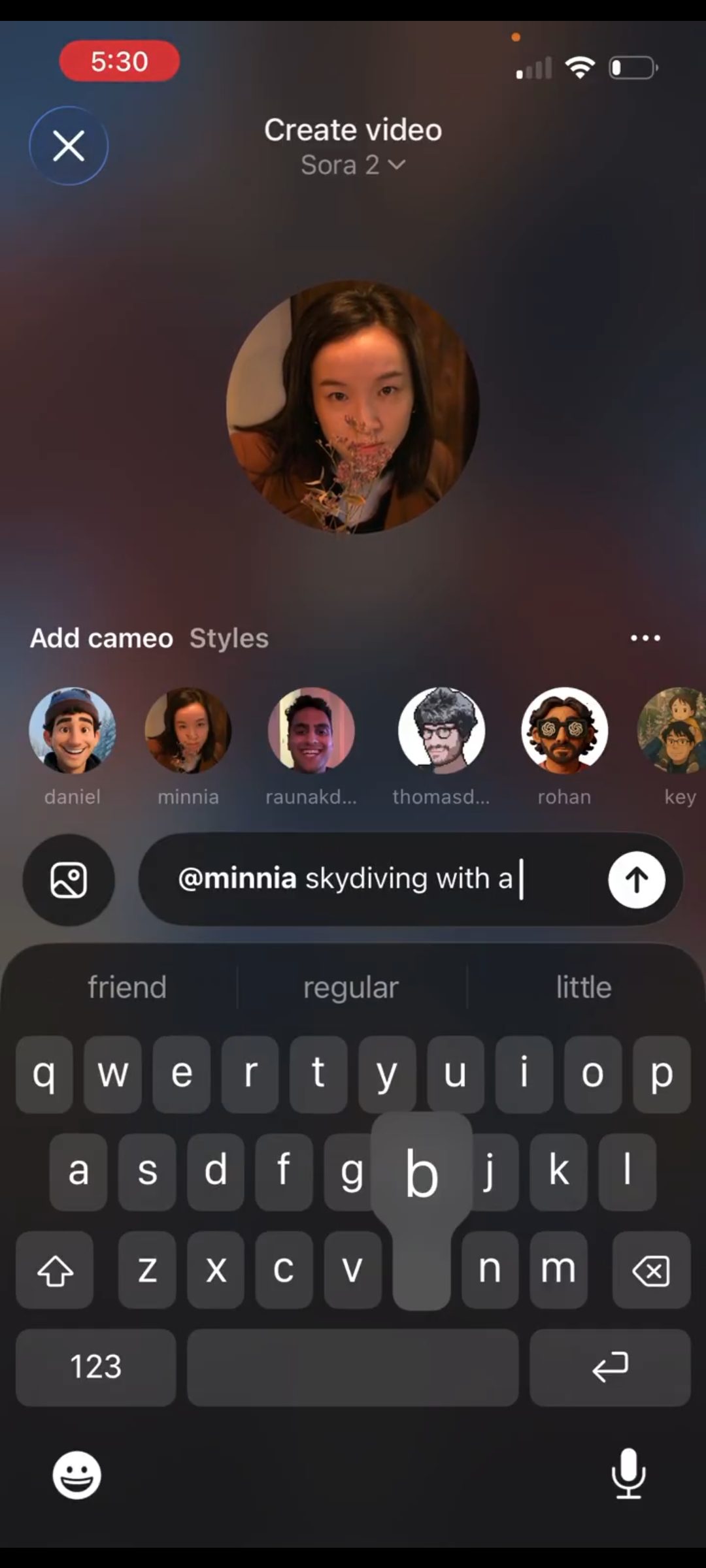Close the Create video screen

[x=69, y=146]
